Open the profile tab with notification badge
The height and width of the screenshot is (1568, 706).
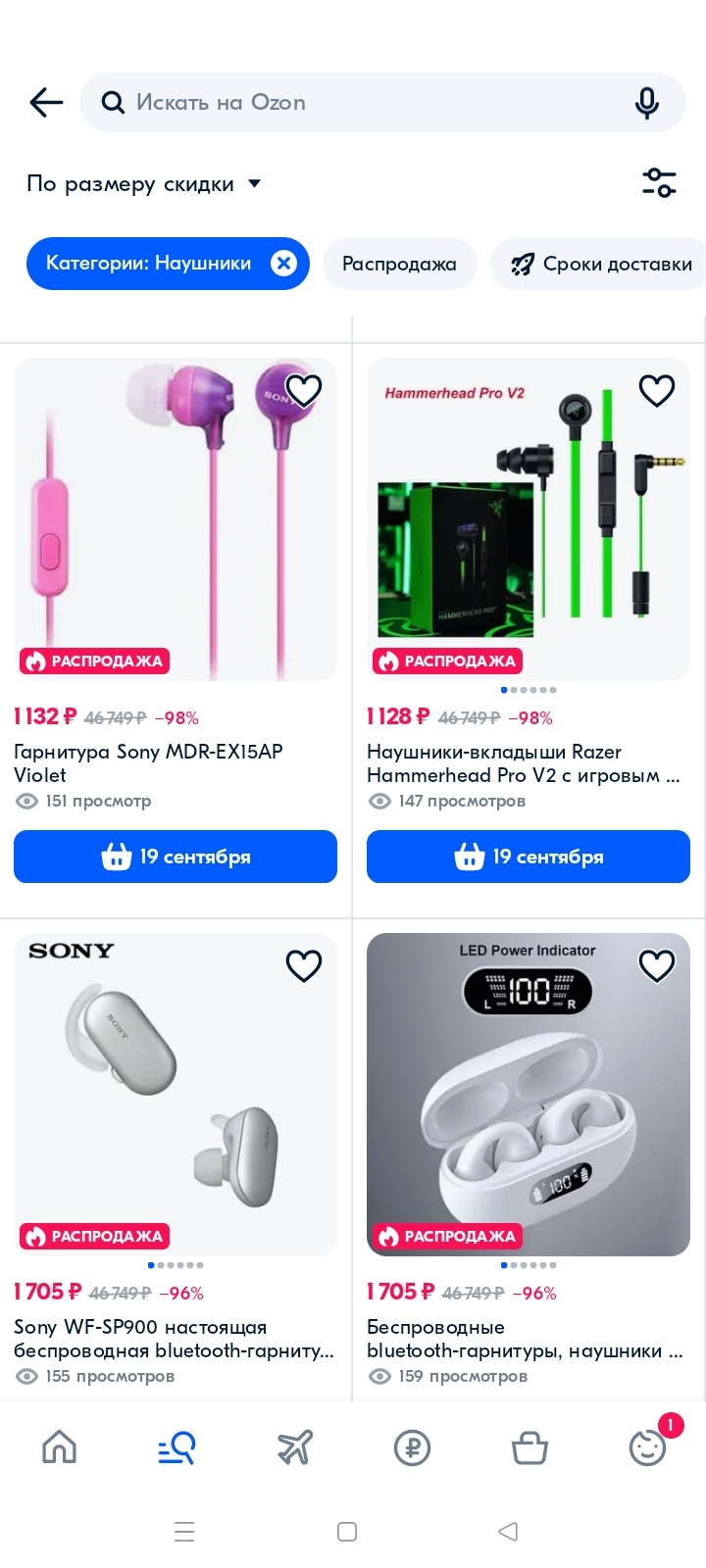[x=647, y=1447]
